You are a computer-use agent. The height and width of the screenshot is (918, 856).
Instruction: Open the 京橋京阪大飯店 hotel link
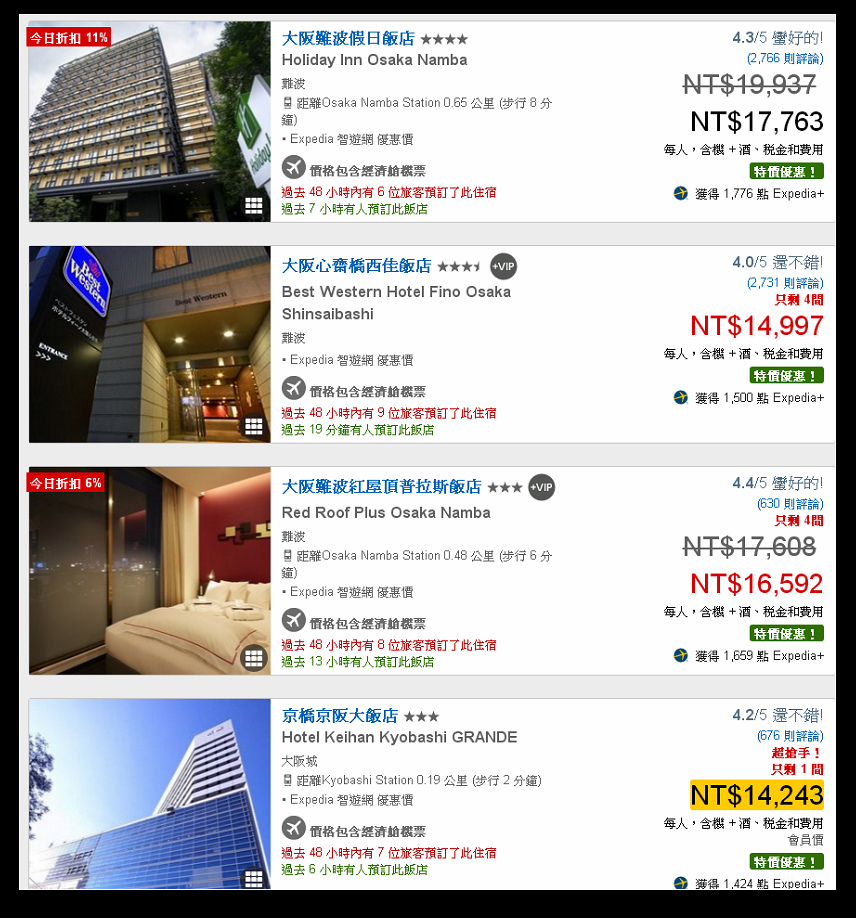[340, 716]
